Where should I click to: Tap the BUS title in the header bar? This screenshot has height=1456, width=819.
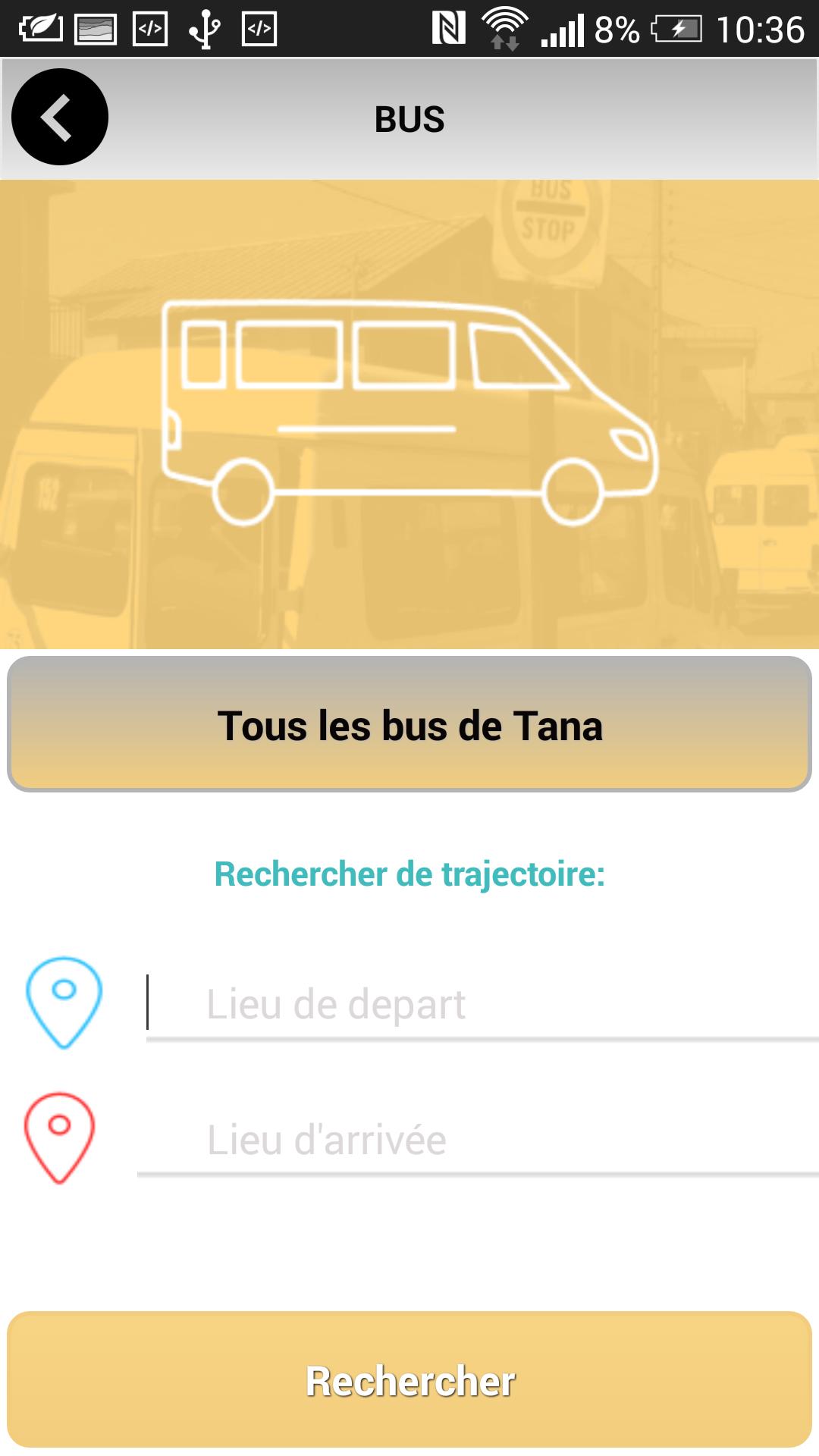click(x=409, y=118)
